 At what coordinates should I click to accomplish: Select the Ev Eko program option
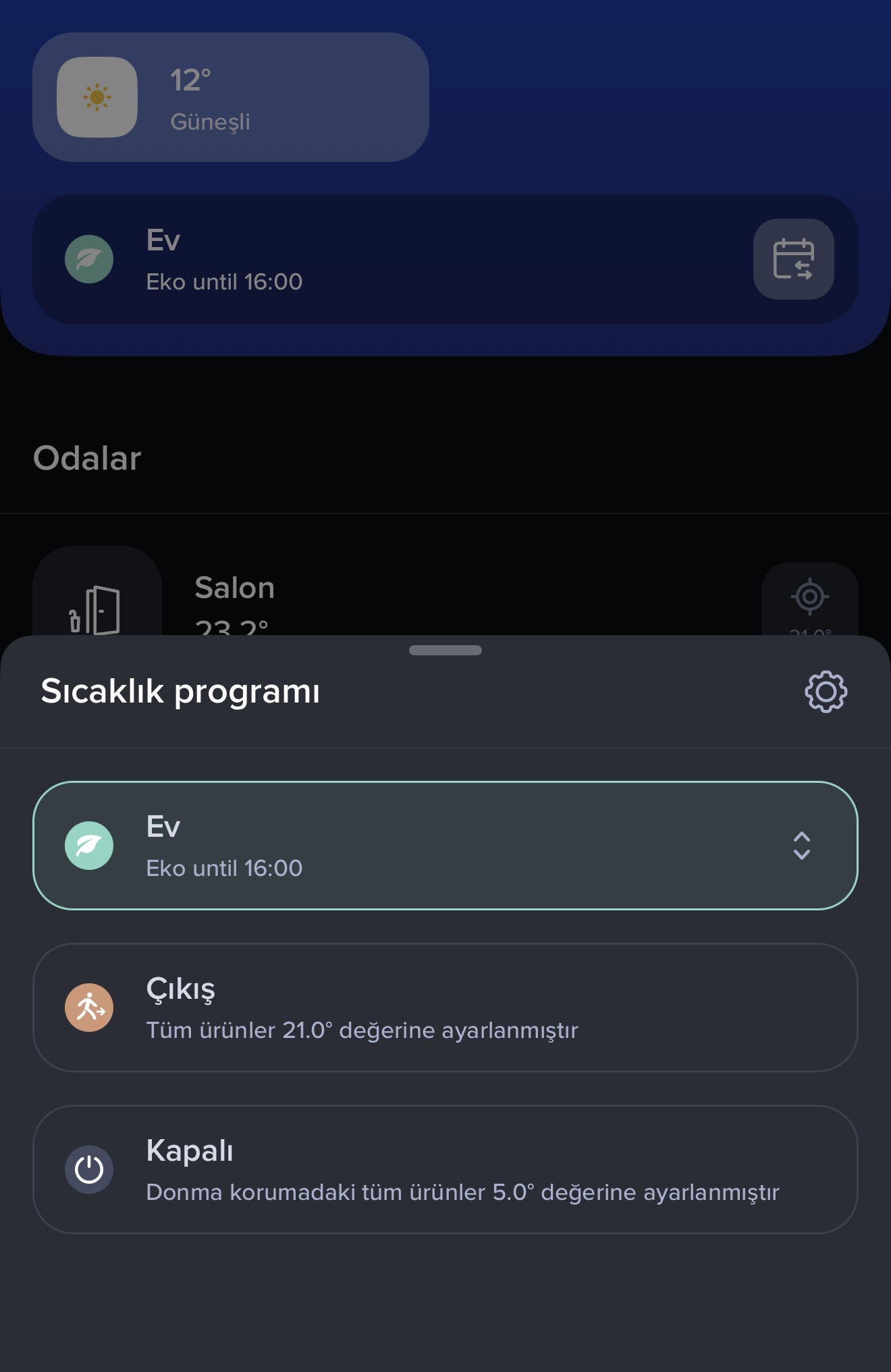click(x=405, y=846)
